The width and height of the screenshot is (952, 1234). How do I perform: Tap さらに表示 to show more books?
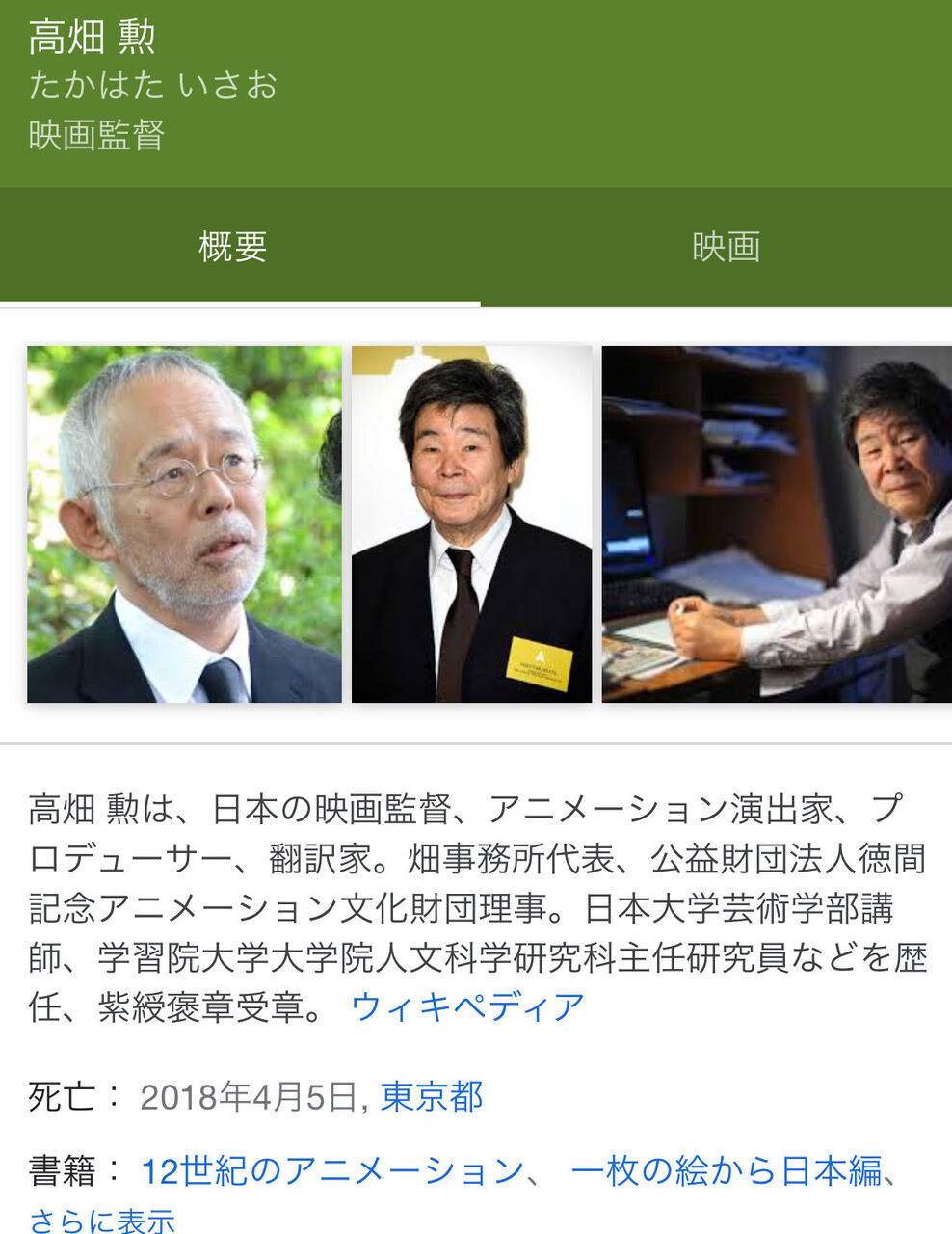pyautogui.click(x=102, y=1221)
